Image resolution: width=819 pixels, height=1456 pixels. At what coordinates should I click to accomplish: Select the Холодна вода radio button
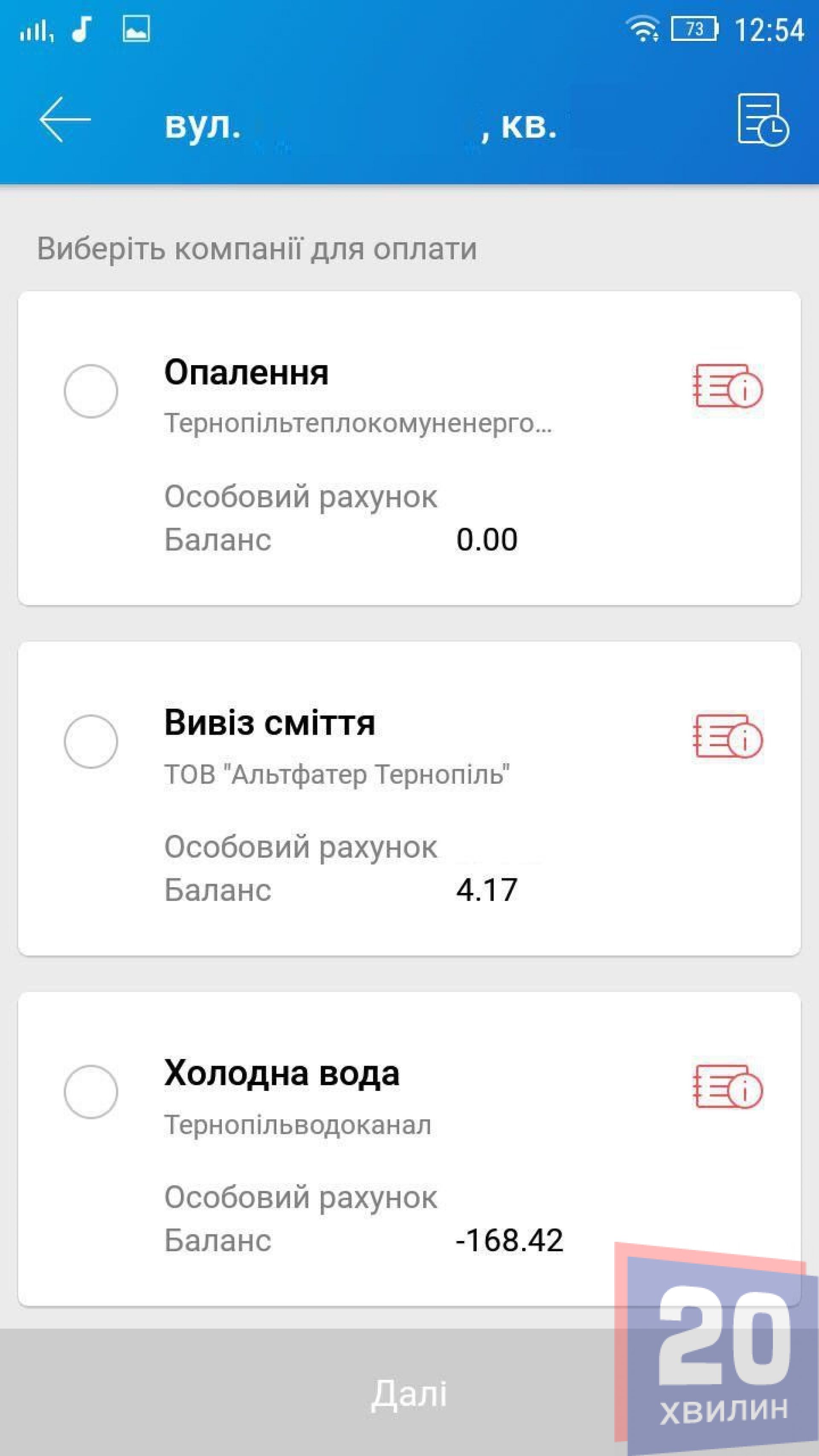pos(90,1092)
